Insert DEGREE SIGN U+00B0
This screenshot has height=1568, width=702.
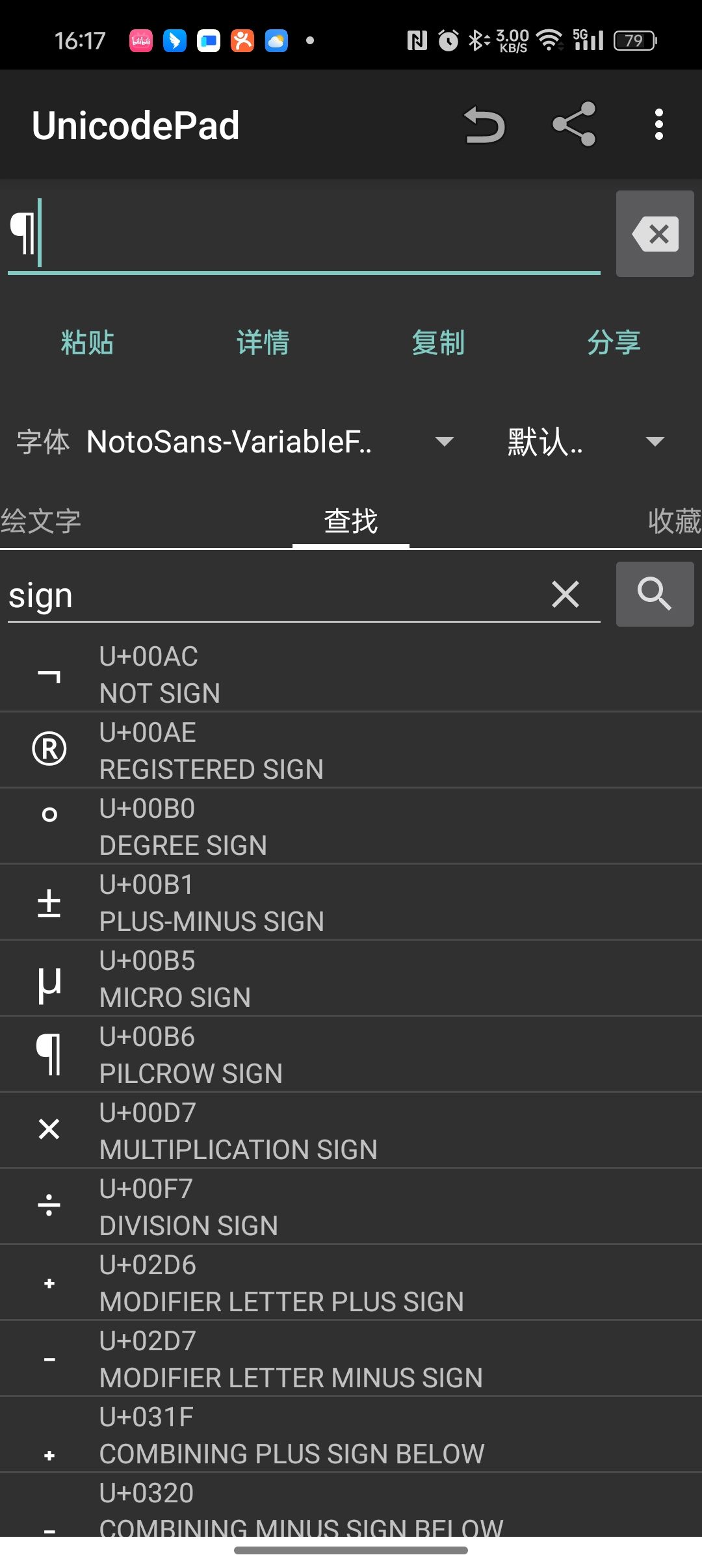coord(351,826)
